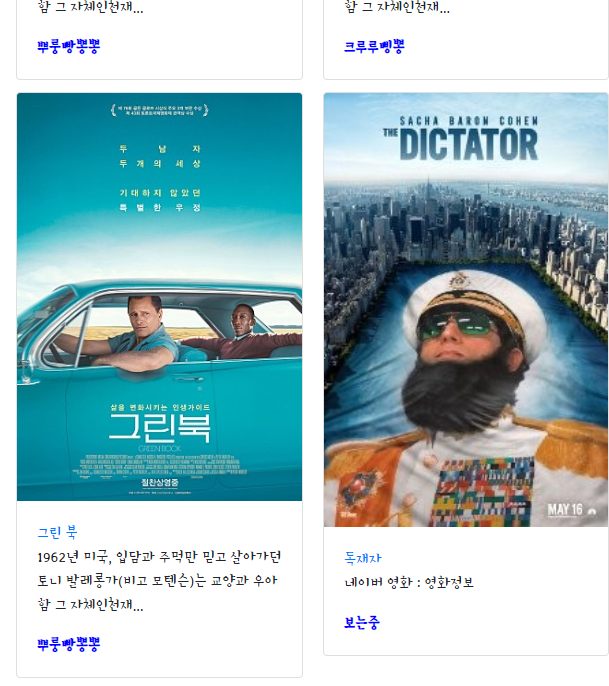609x686 pixels.
Task: Tap the 크루루빵뽕 link
Action: [375, 46]
